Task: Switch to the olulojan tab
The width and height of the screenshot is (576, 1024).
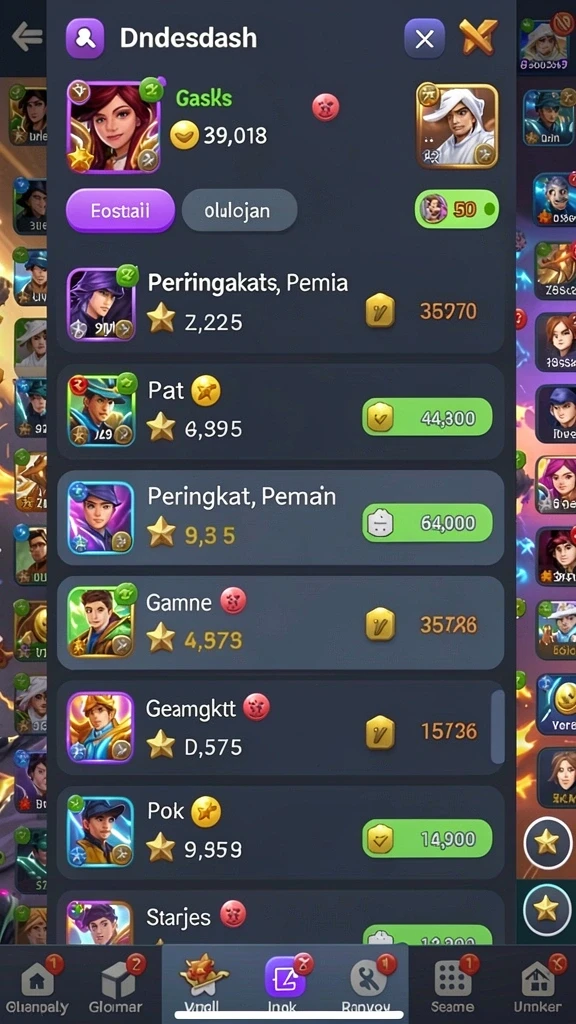Action: coord(239,210)
